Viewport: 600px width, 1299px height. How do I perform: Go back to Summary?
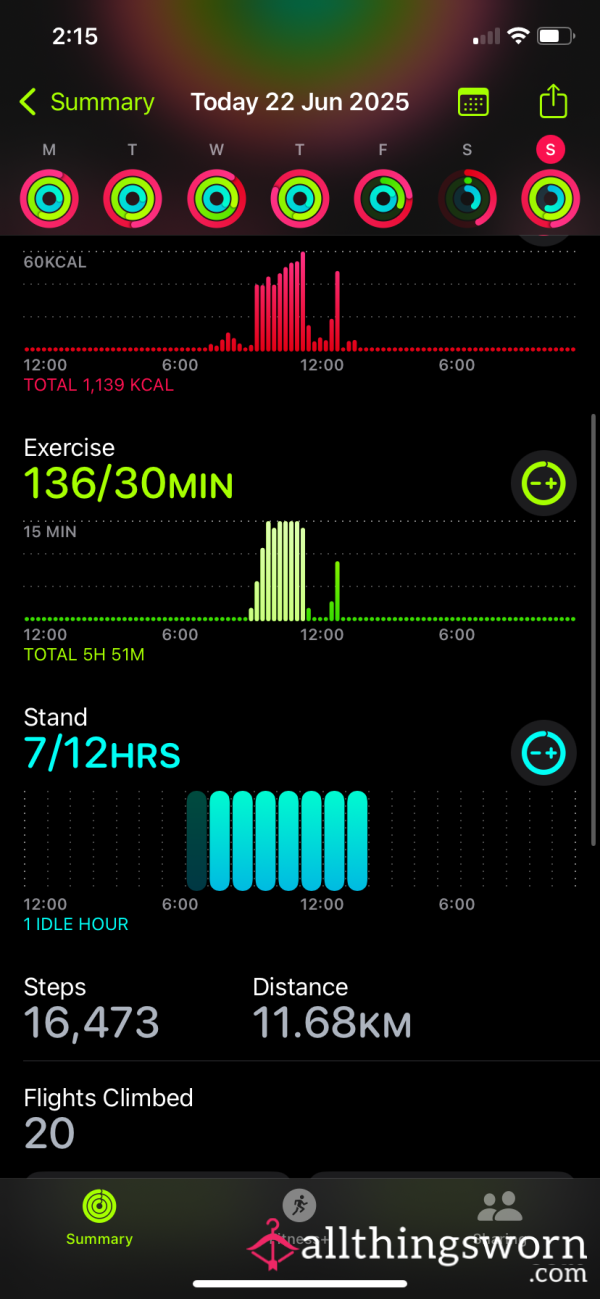point(86,102)
